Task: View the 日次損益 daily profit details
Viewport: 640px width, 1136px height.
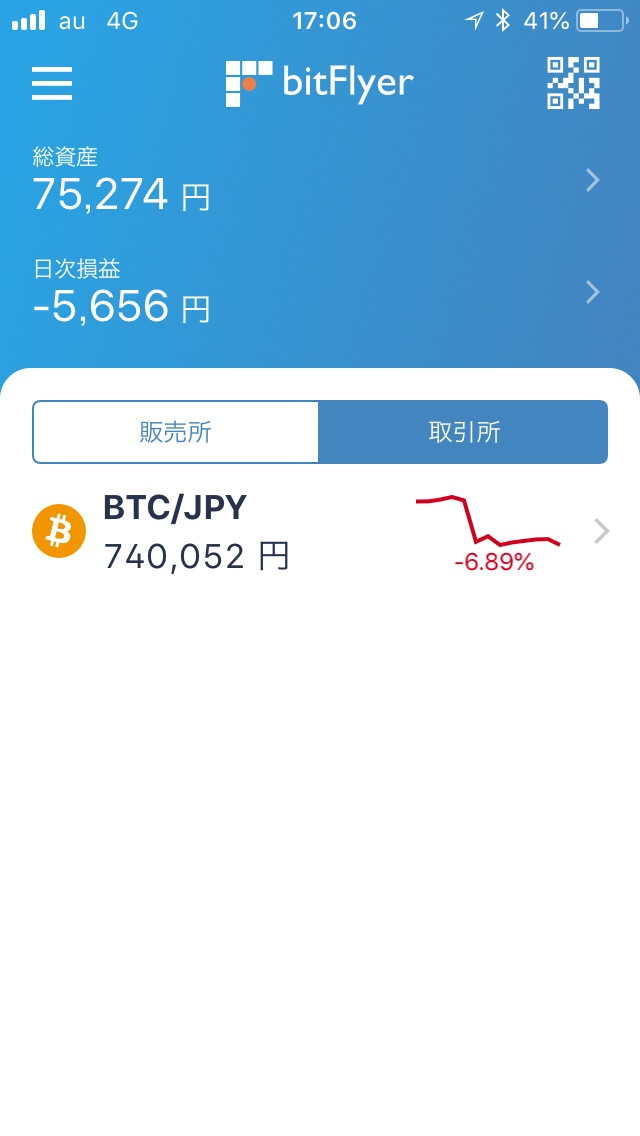Action: click(x=320, y=292)
